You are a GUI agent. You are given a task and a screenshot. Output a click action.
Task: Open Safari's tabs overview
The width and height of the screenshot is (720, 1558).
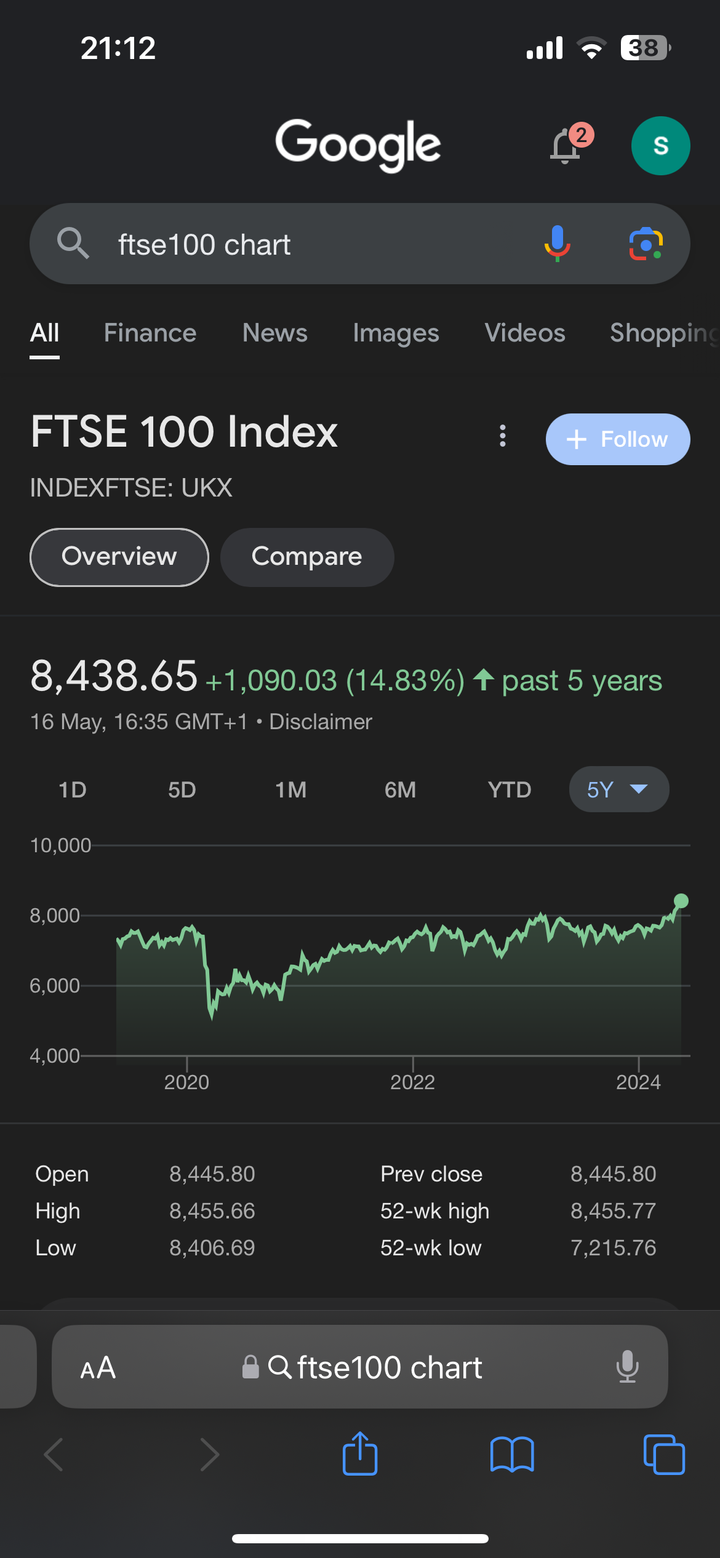[x=664, y=1454]
